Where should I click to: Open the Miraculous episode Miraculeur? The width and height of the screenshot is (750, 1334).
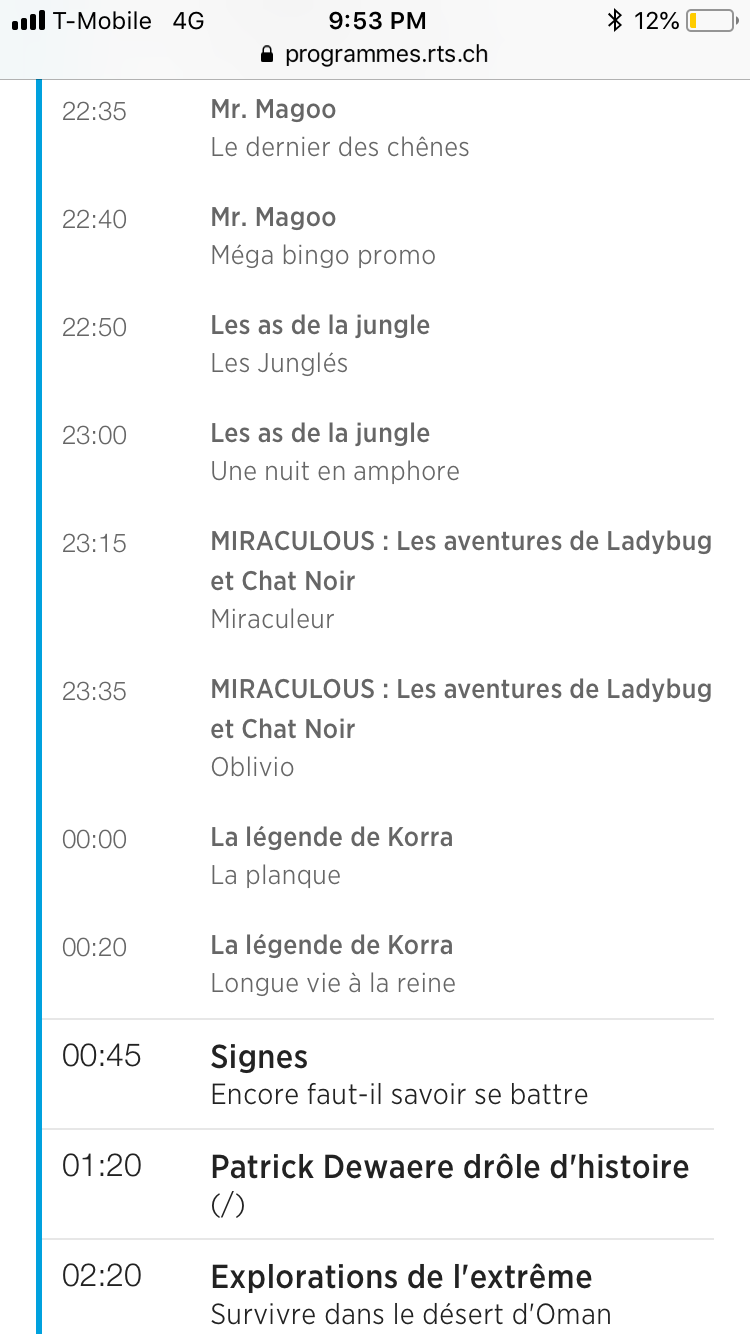(460, 580)
